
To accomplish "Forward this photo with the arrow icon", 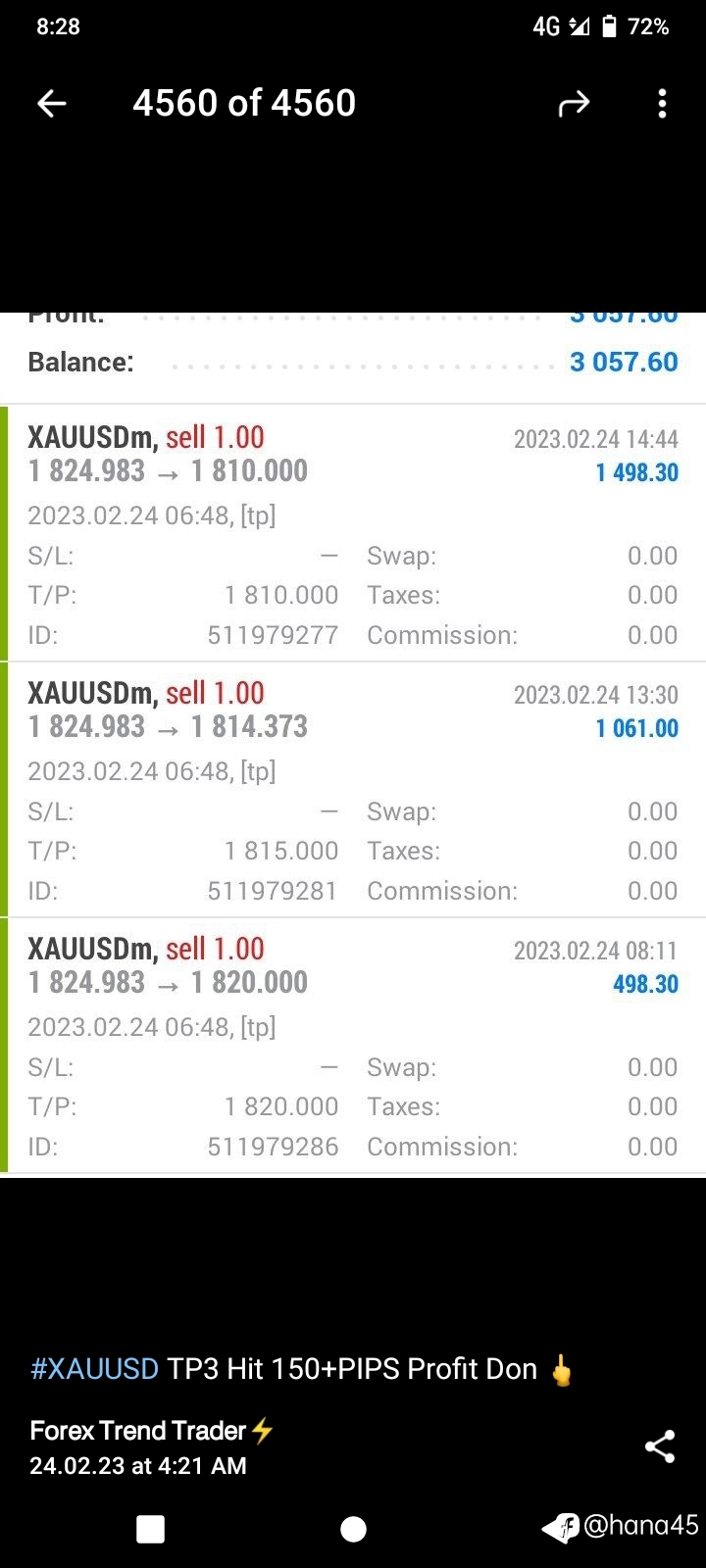I will point(574,103).
